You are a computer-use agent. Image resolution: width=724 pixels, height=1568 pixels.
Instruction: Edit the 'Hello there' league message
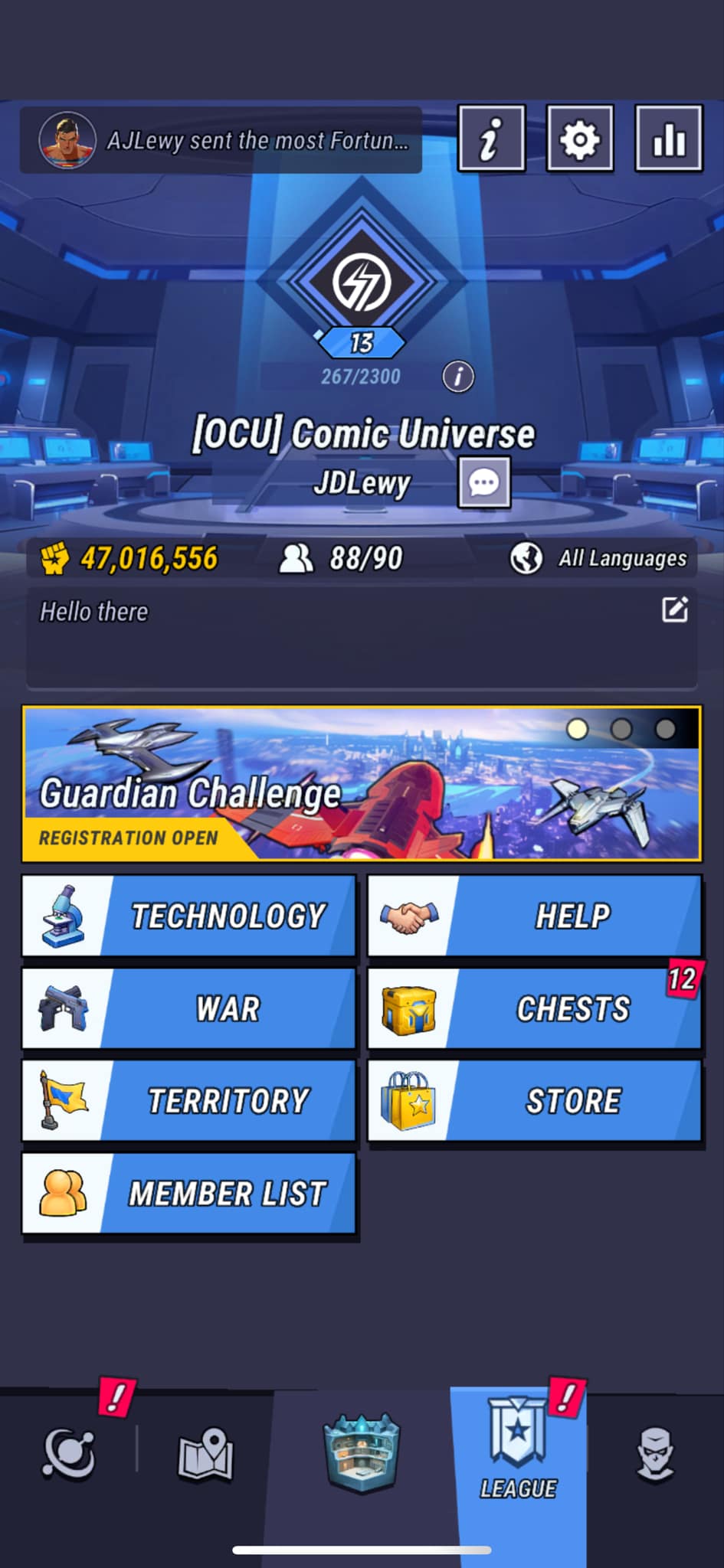point(674,609)
